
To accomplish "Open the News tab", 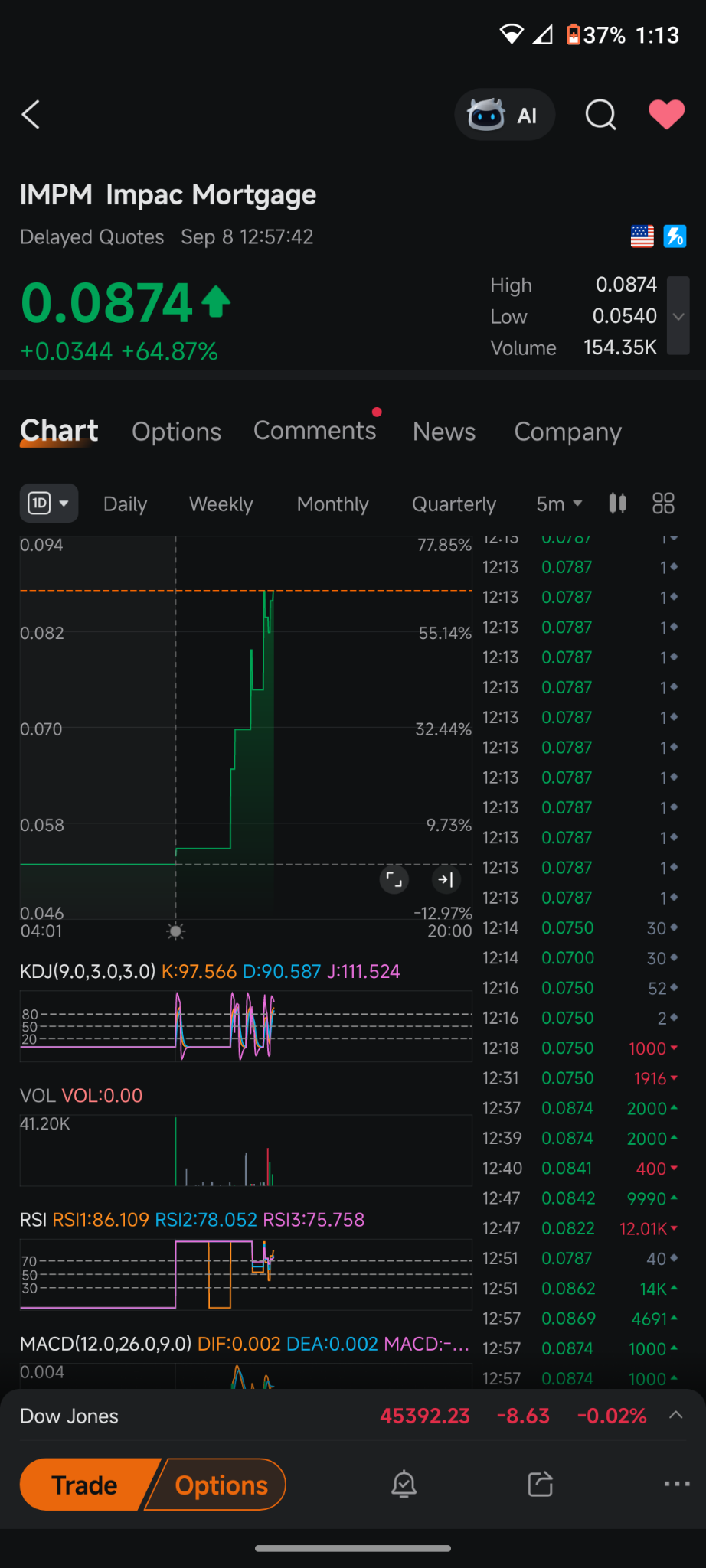I will (444, 432).
